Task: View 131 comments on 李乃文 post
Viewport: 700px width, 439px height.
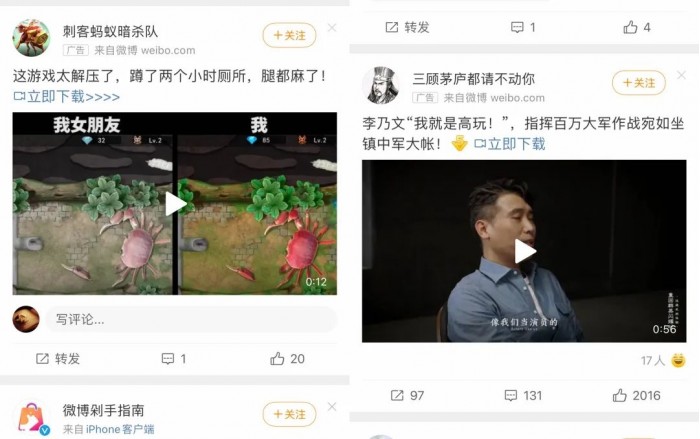Action: (x=522, y=395)
